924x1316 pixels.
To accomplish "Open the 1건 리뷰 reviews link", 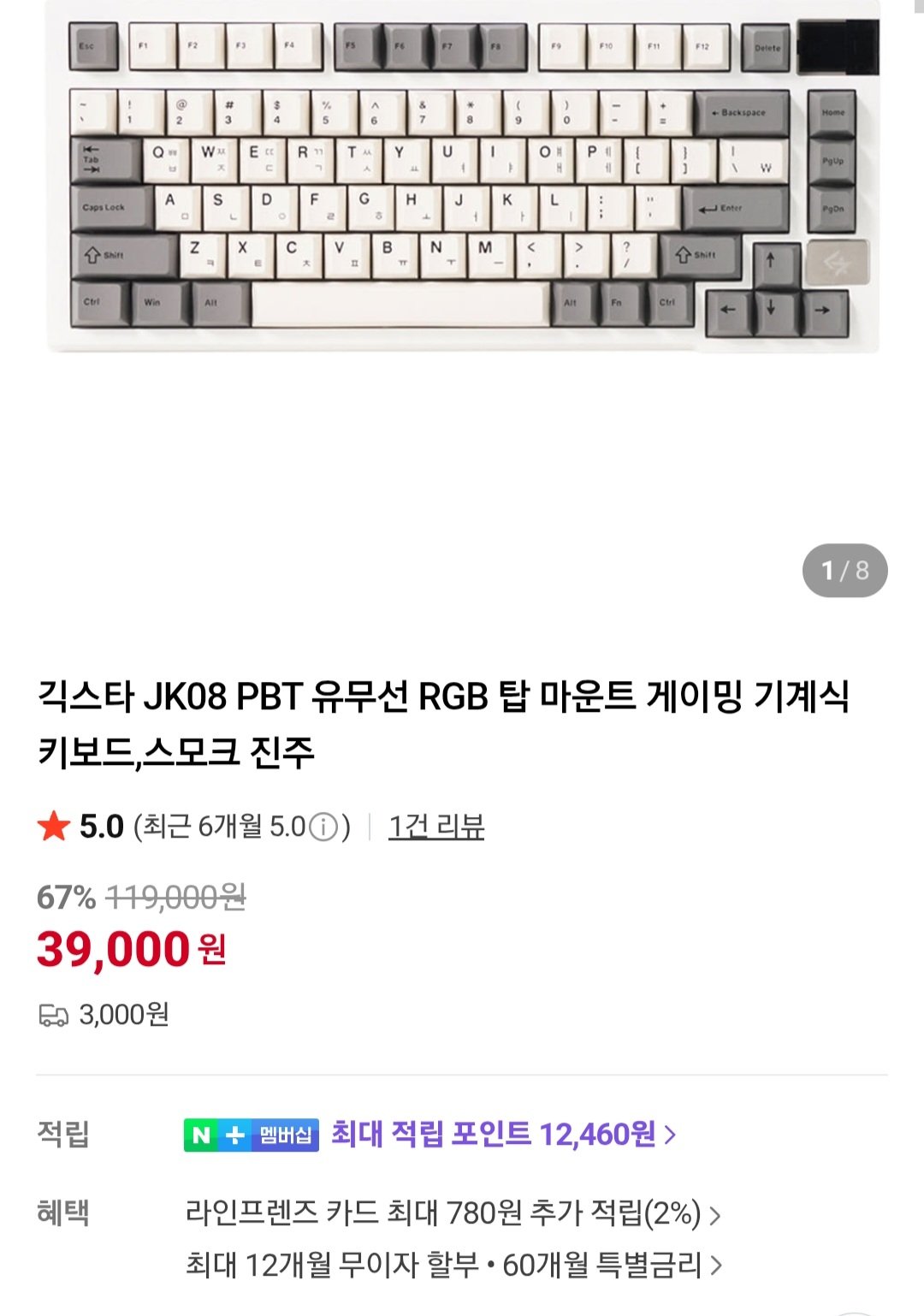I will coord(435,827).
